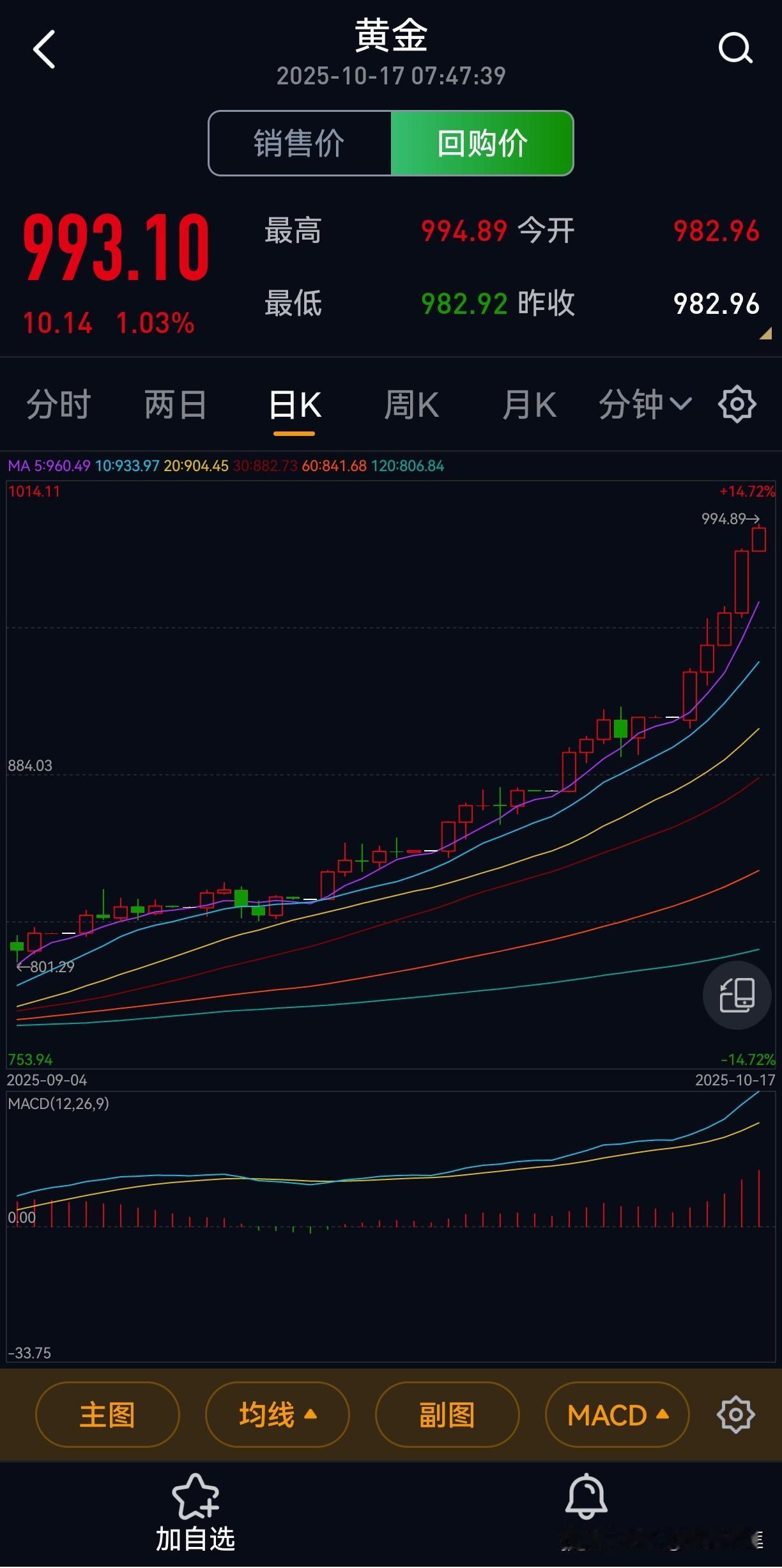Tap the 副图 indicator button

point(447,1415)
